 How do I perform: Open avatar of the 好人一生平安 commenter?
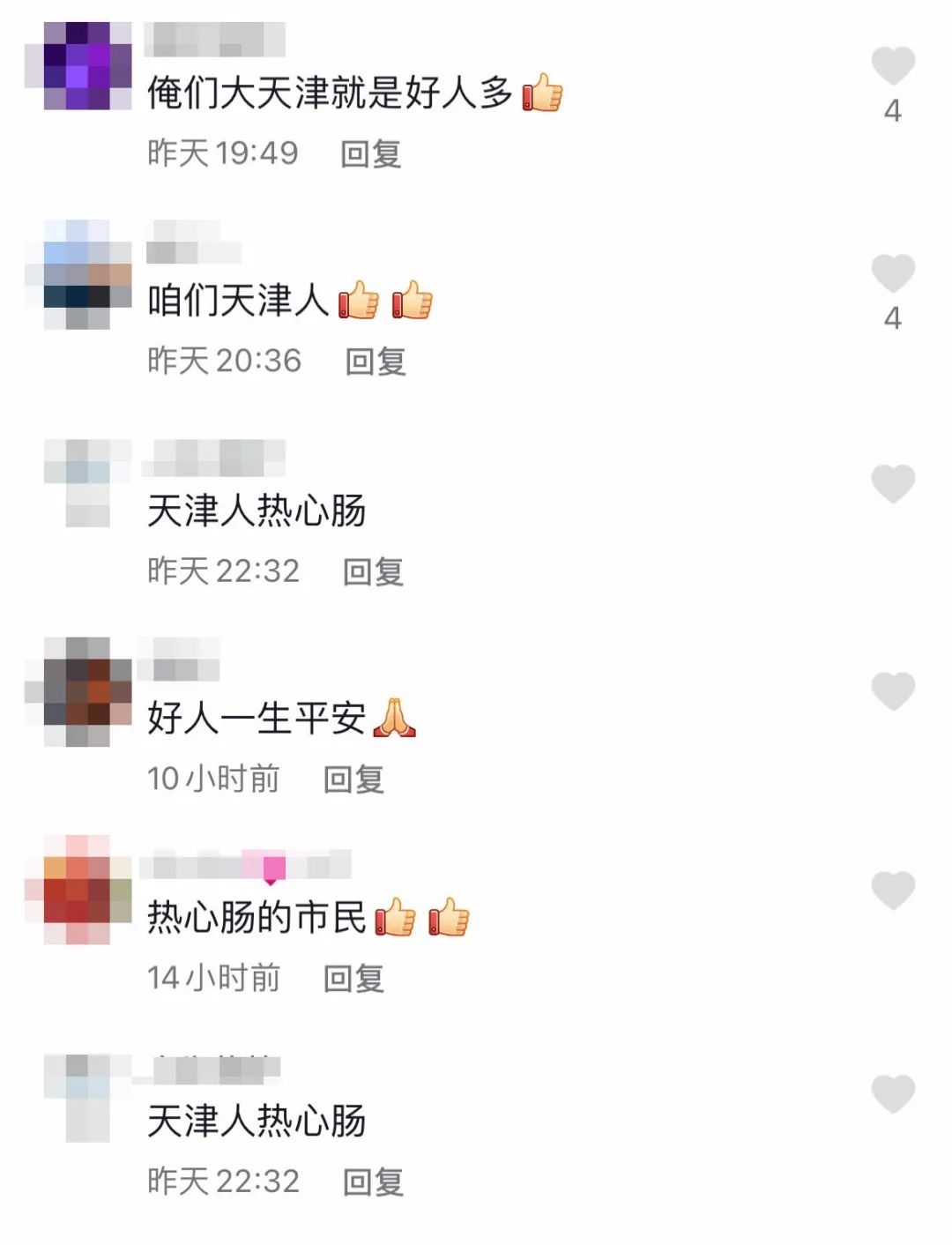(78, 692)
